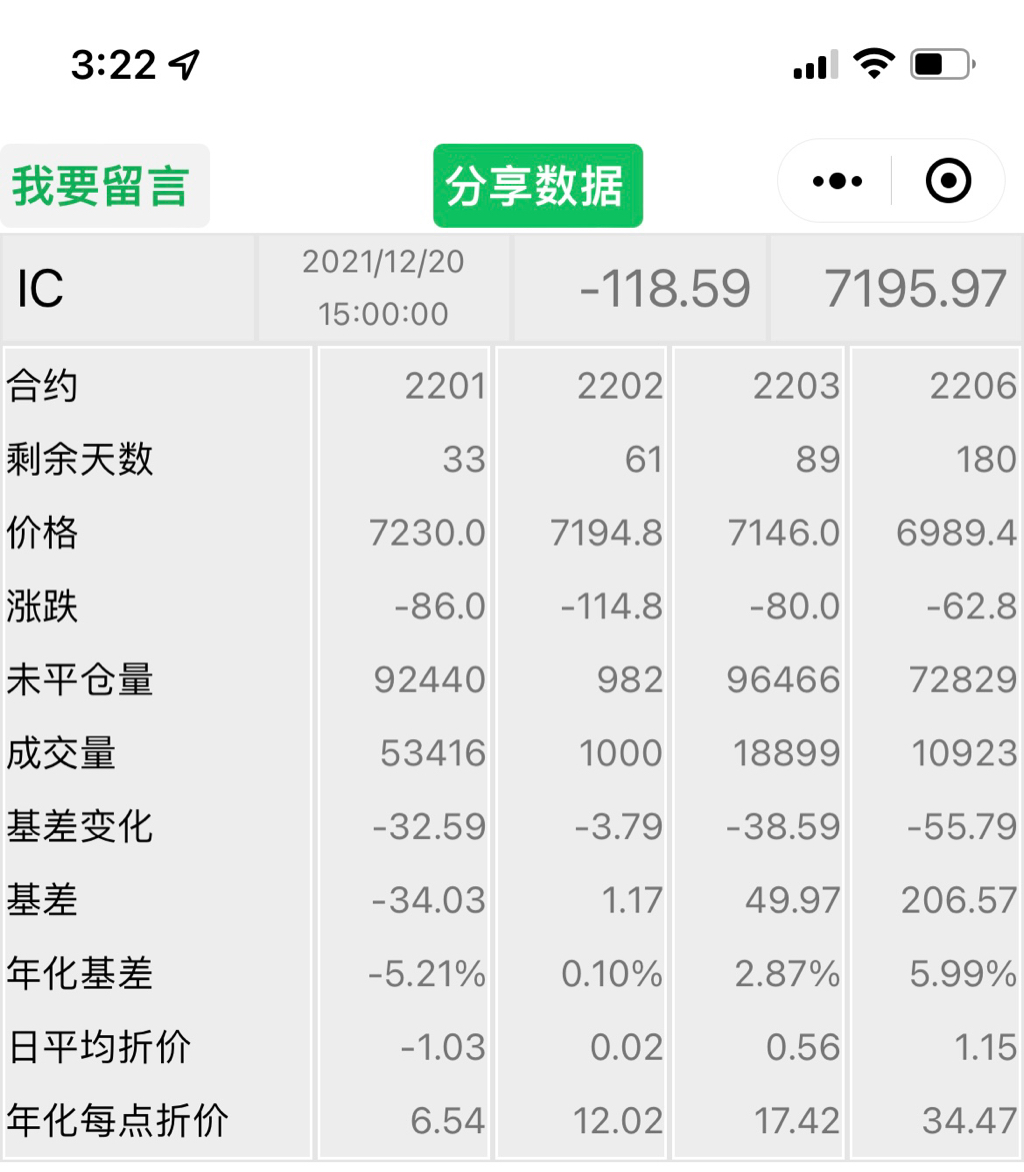Viewport: 1024px width, 1172px height.
Task: Close the mini program with the circle icon
Action: (x=948, y=181)
